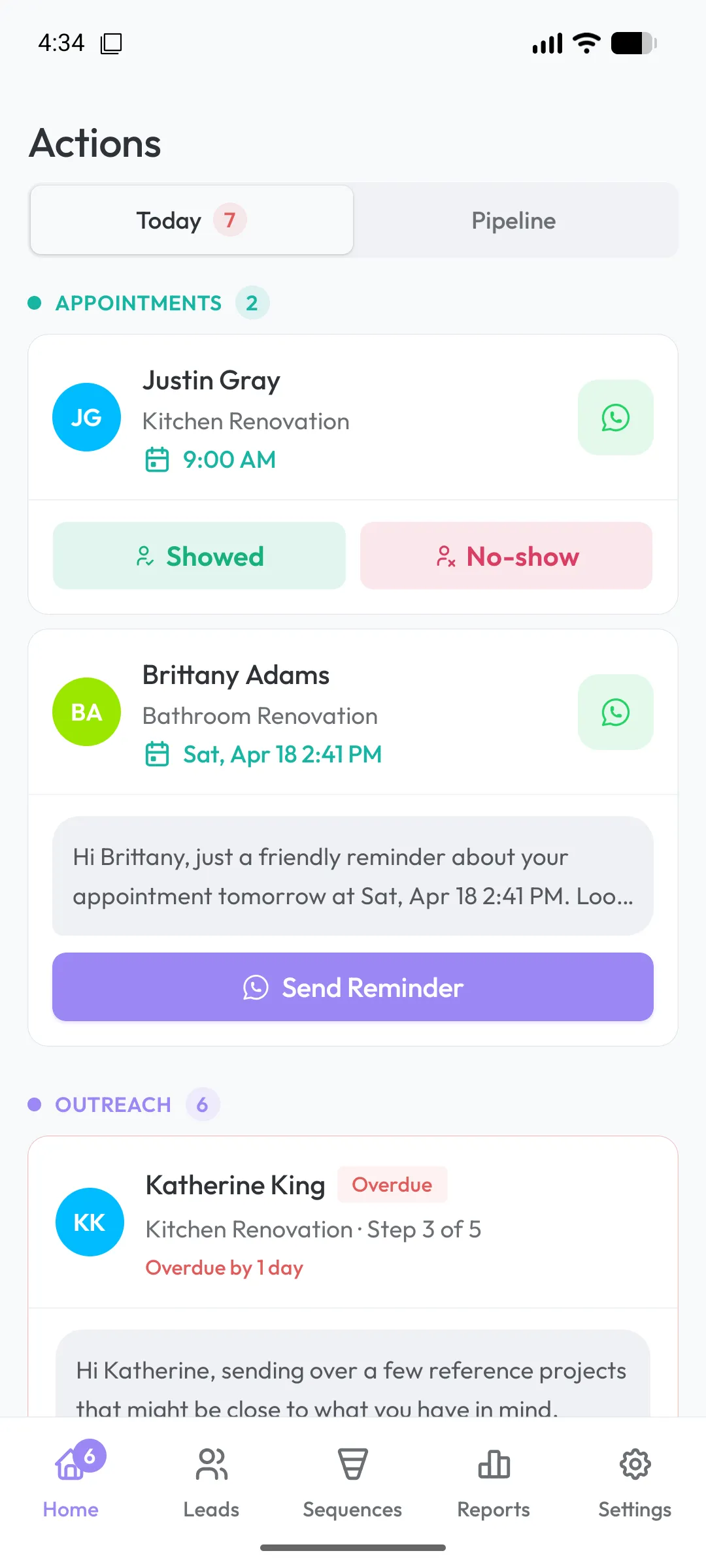Viewport: 706px width, 1568px height.
Task: Mark Justin Gray as No-show
Action: [506, 556]
